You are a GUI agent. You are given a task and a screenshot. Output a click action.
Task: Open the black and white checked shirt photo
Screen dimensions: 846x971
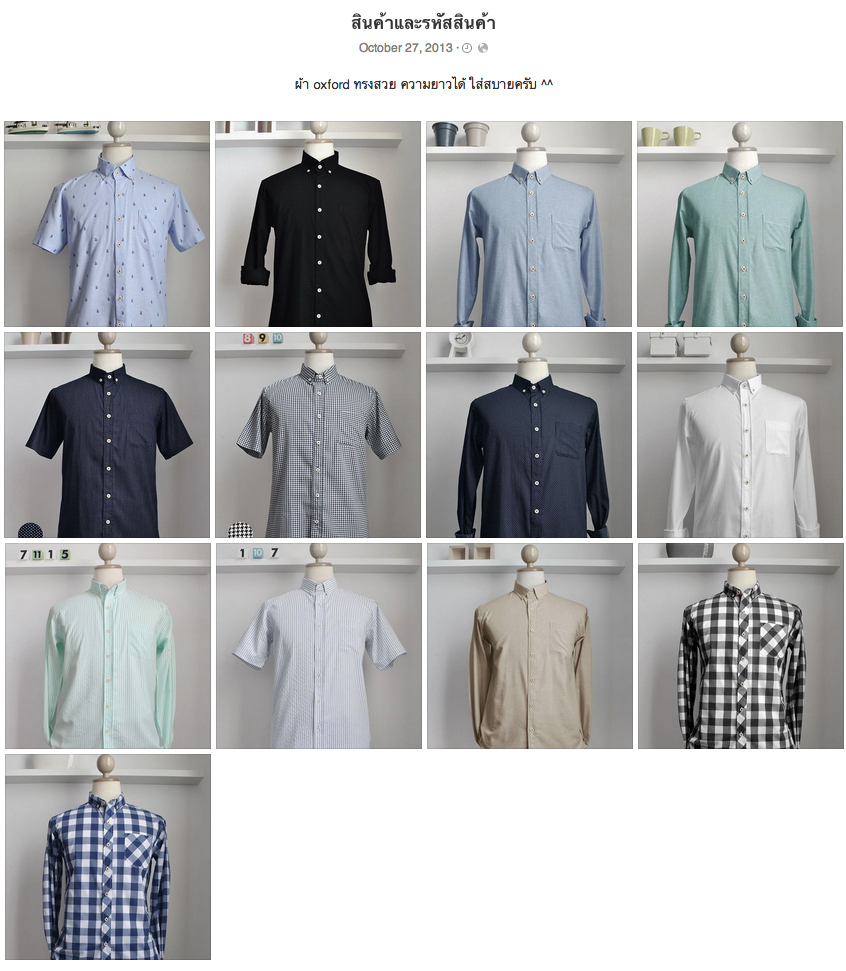pyautogui.click(x=740, y=646)
